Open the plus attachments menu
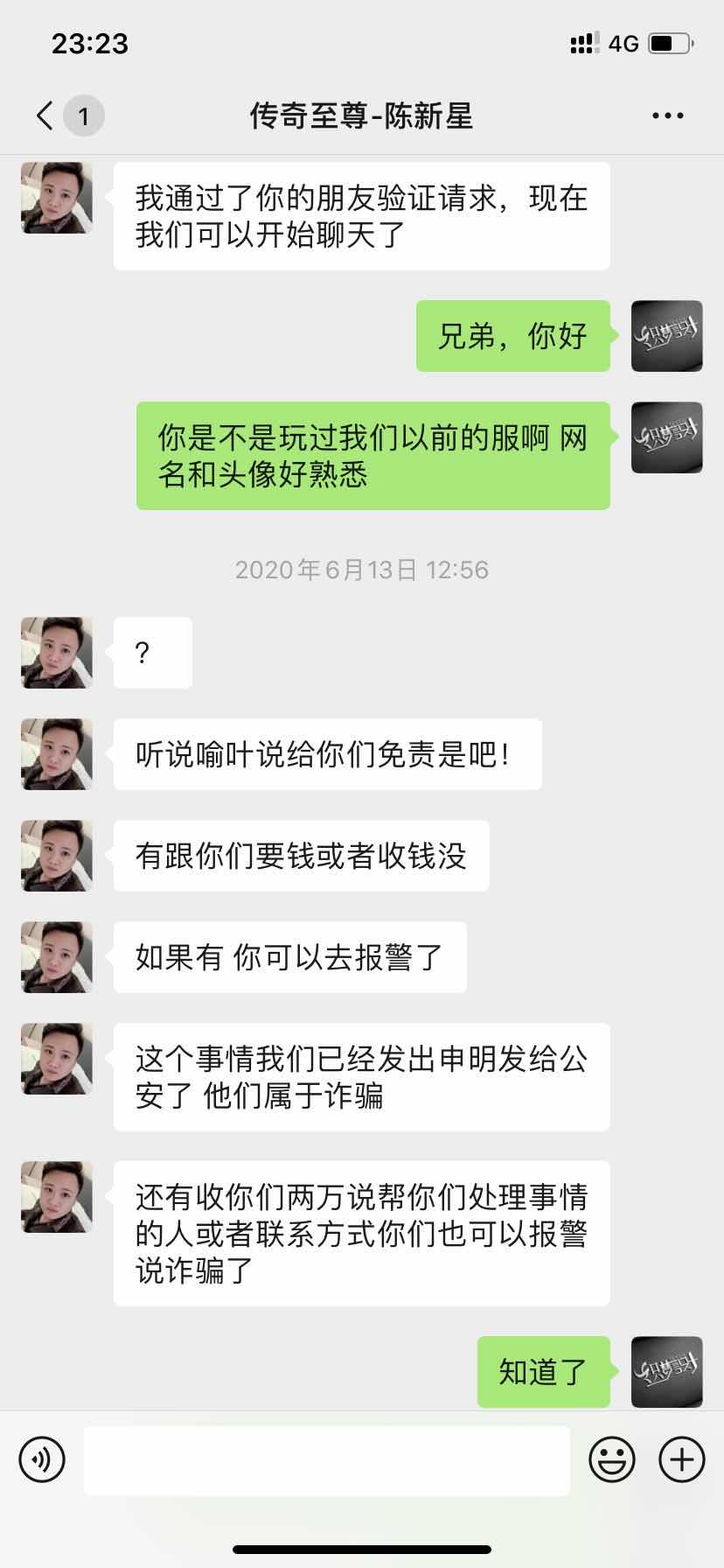Viewport: 724px width, 1568px height. point(681,1459)
